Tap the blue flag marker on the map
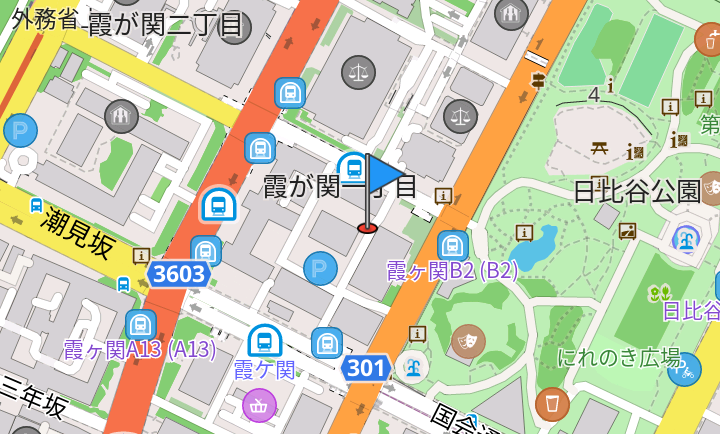 pos(384,177)
